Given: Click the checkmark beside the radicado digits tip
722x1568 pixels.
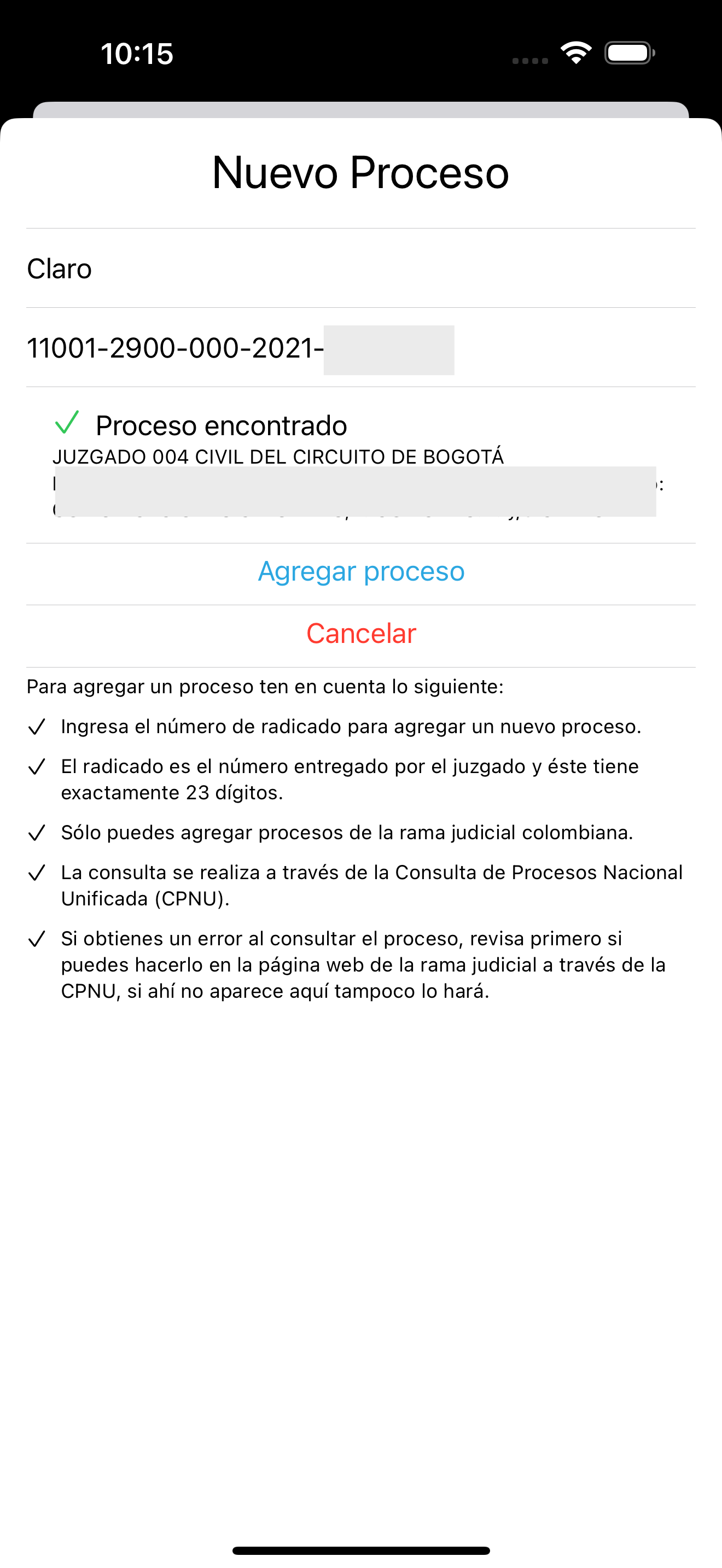Looking at the screenshot, I should click(38, 766).
